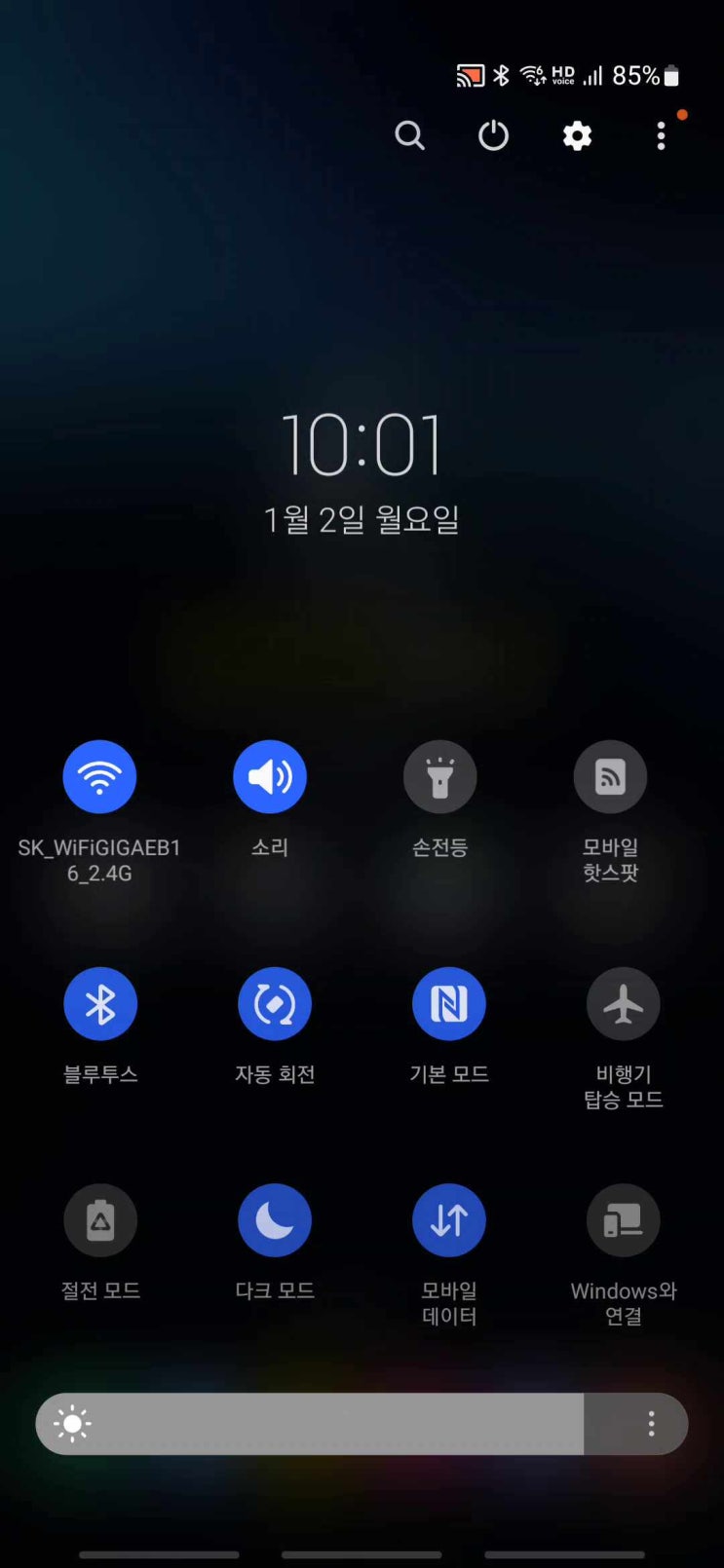Open settings via the gear icon

577,135
